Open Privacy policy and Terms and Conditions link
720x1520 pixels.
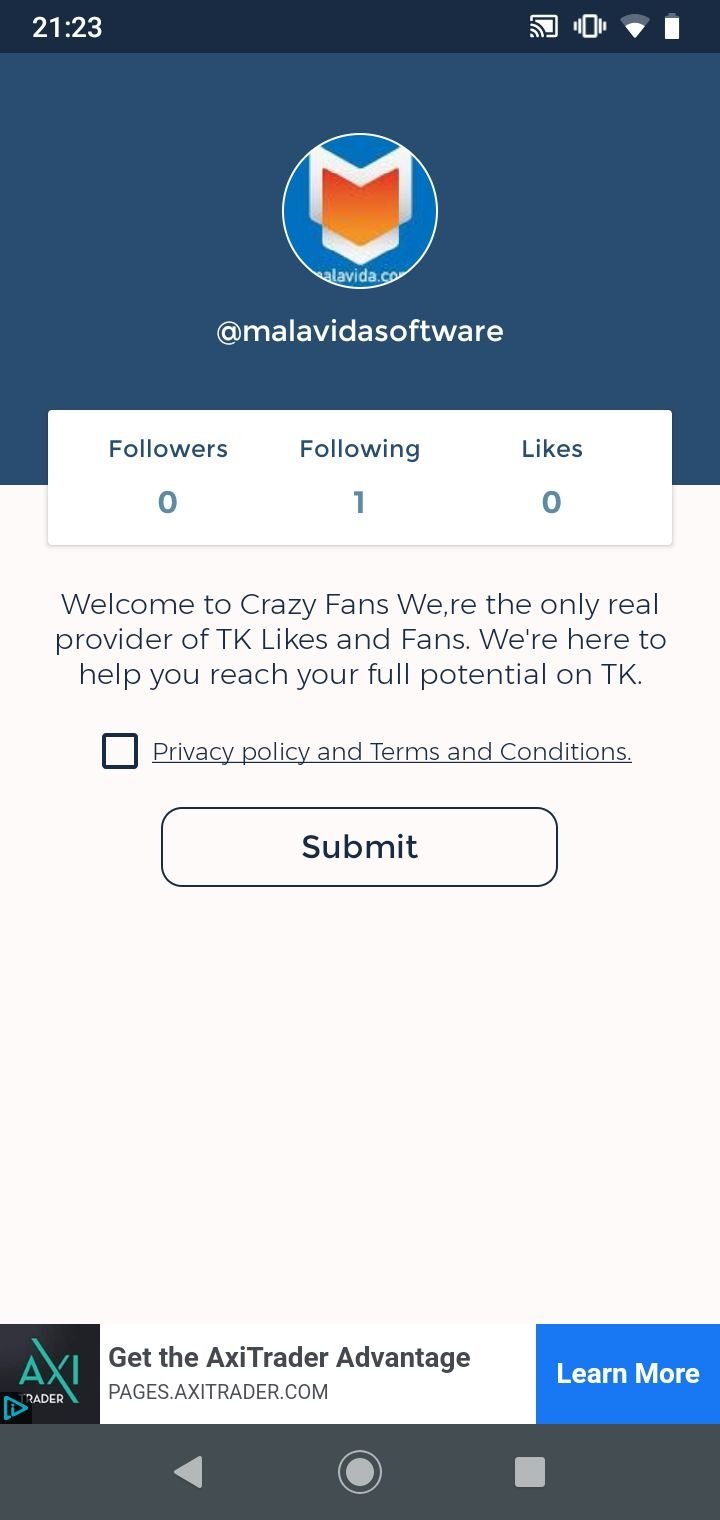392,752
